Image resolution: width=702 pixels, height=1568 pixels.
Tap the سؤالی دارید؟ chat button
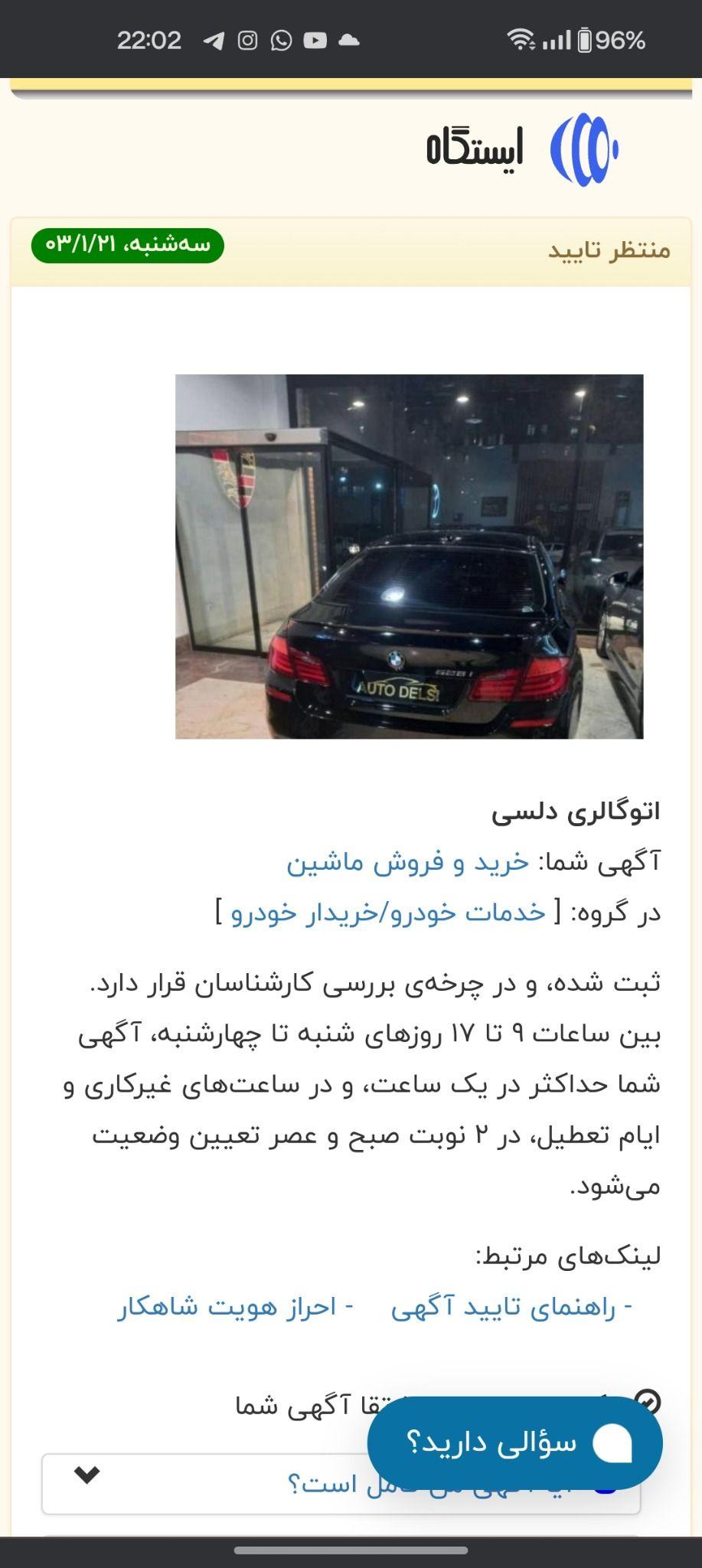point(514,1442)
